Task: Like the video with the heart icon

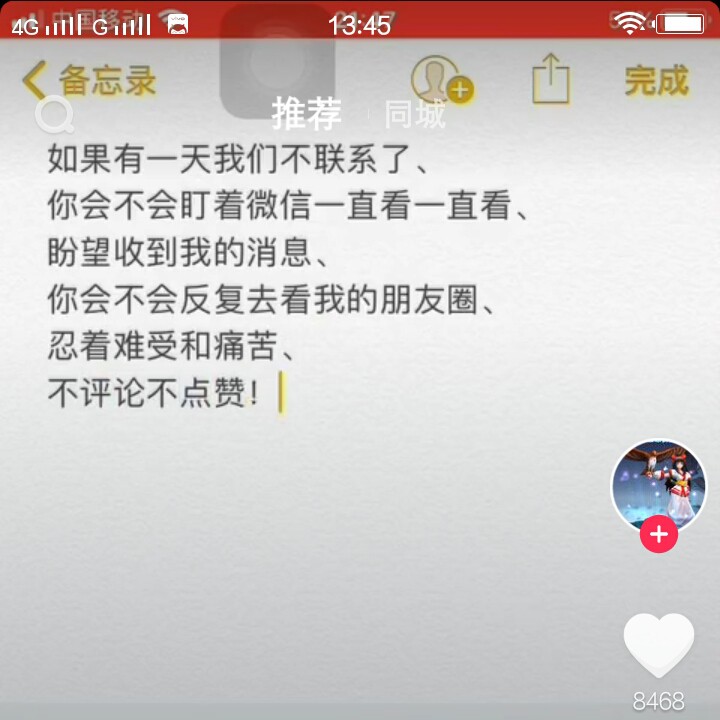Action: pyautogui.click(x=658, y=645)
